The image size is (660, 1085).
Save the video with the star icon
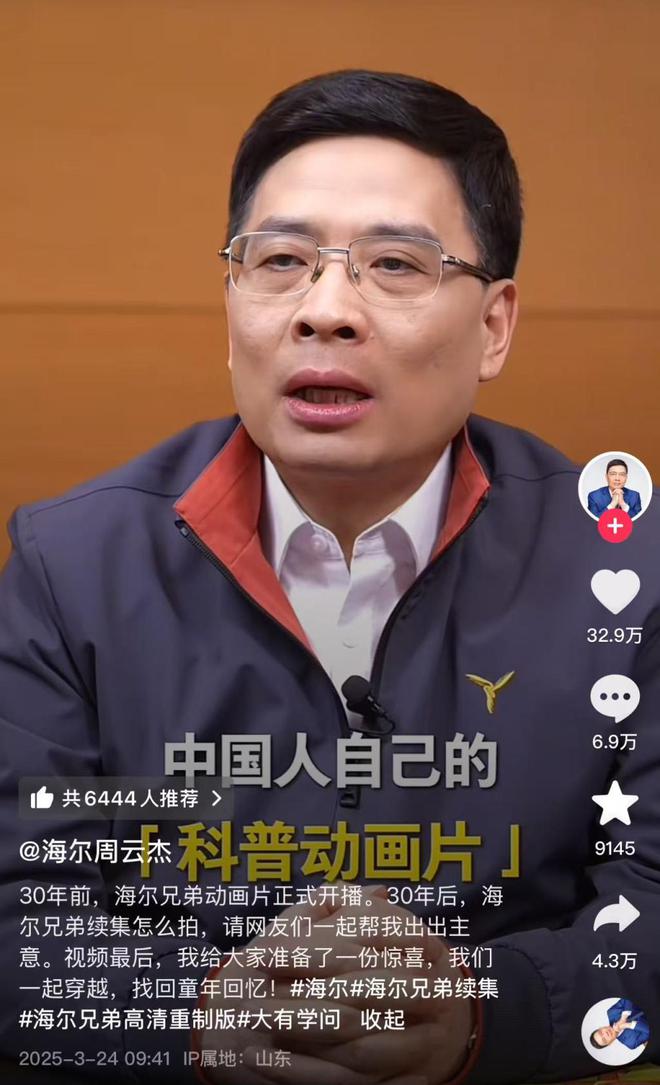pyautogui.click(x=614, y=804)
